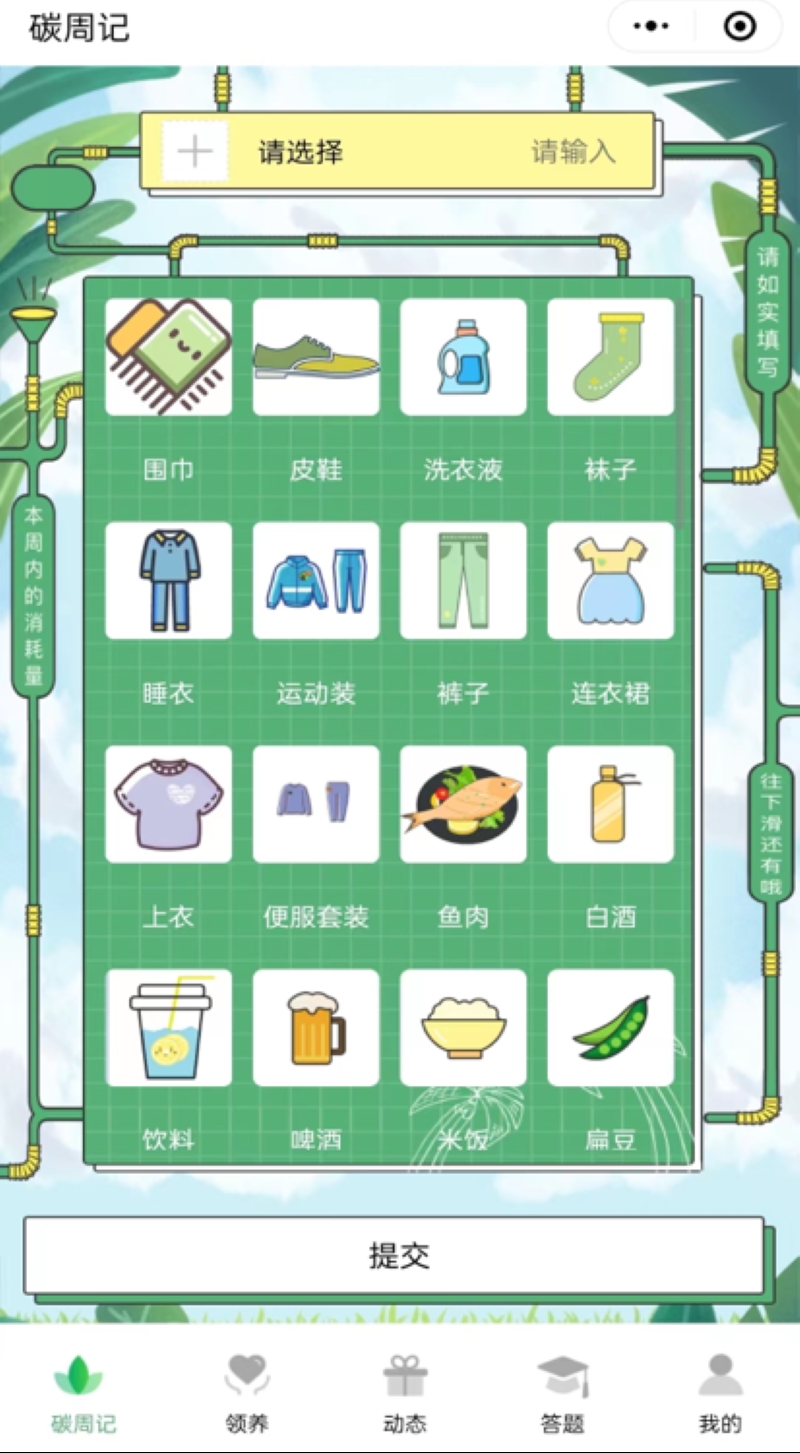This screenshot has width=800, height=1453.
Task: Close the mini program via circle icon
Action: coord(739,27)
